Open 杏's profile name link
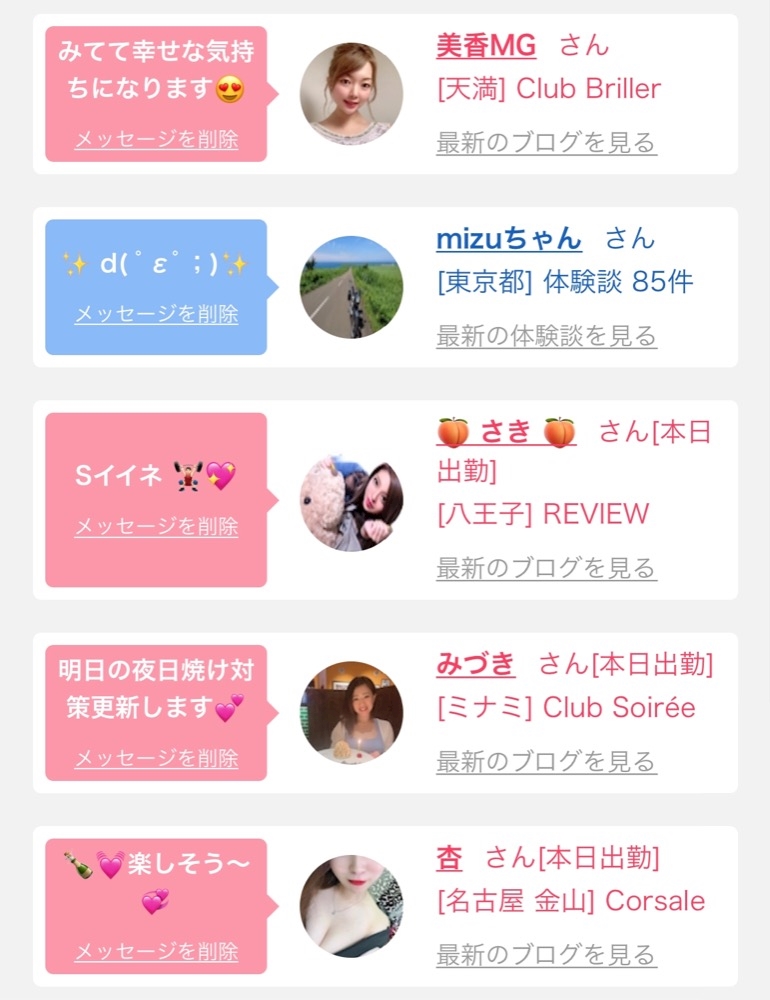 pyautogui.click(x=449, y=858)
